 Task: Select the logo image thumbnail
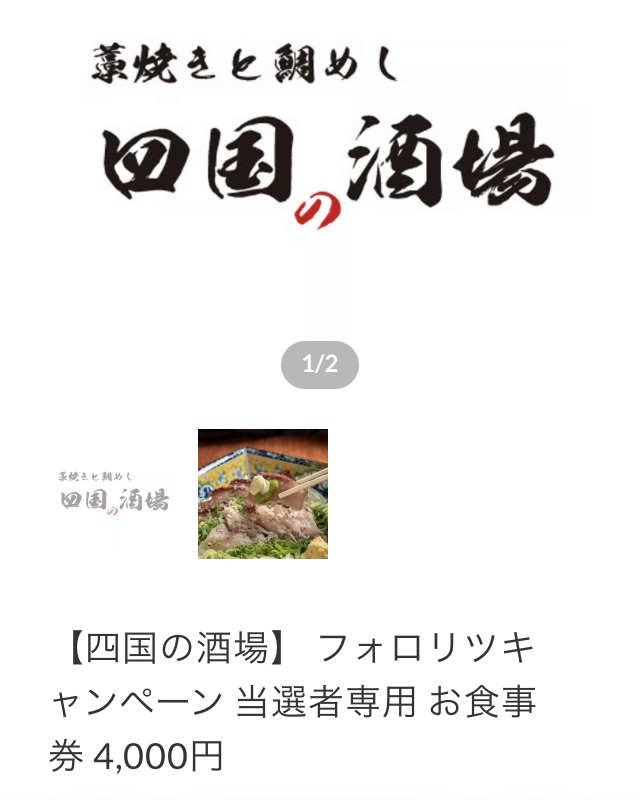coord(112,493)
